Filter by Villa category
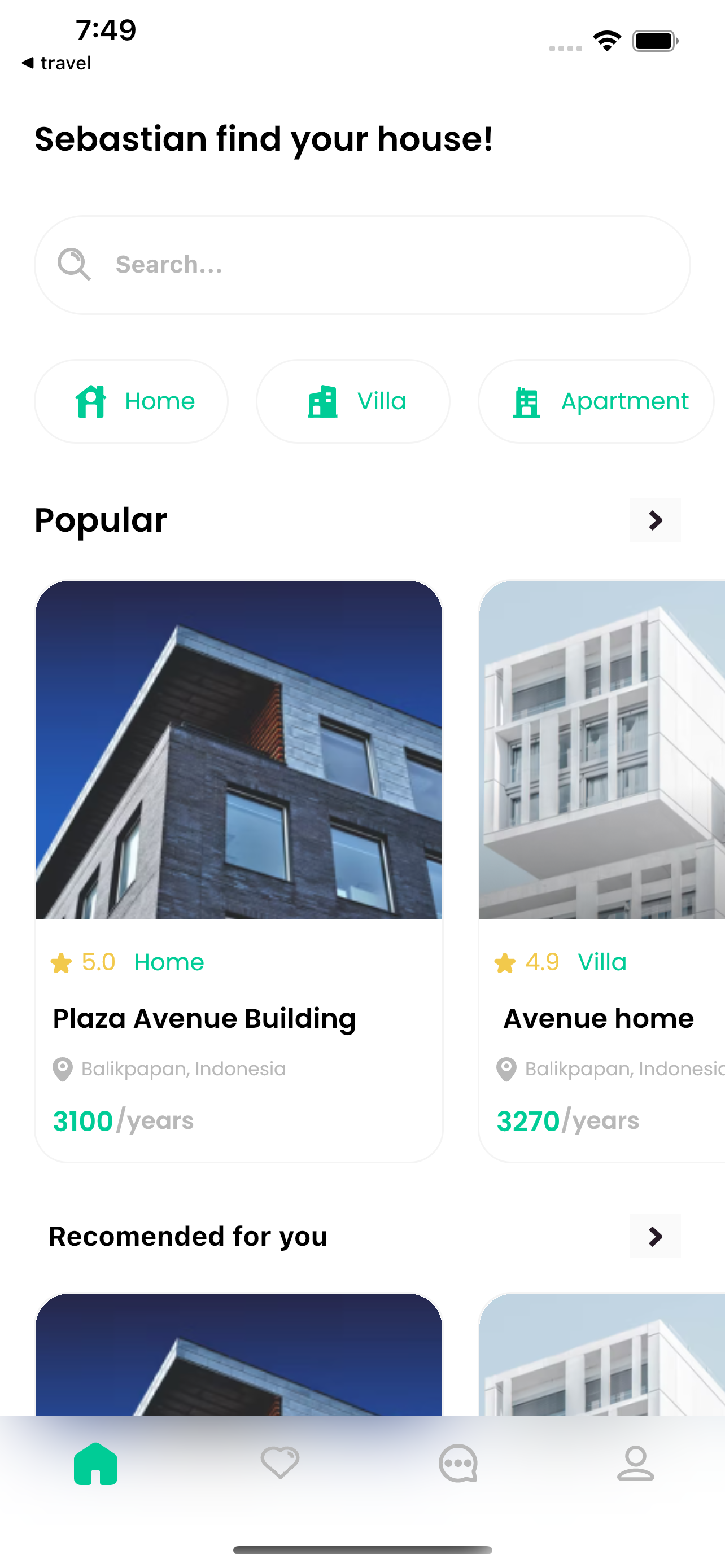Screen dimensions: 725x1568 [x=353, y=401]
